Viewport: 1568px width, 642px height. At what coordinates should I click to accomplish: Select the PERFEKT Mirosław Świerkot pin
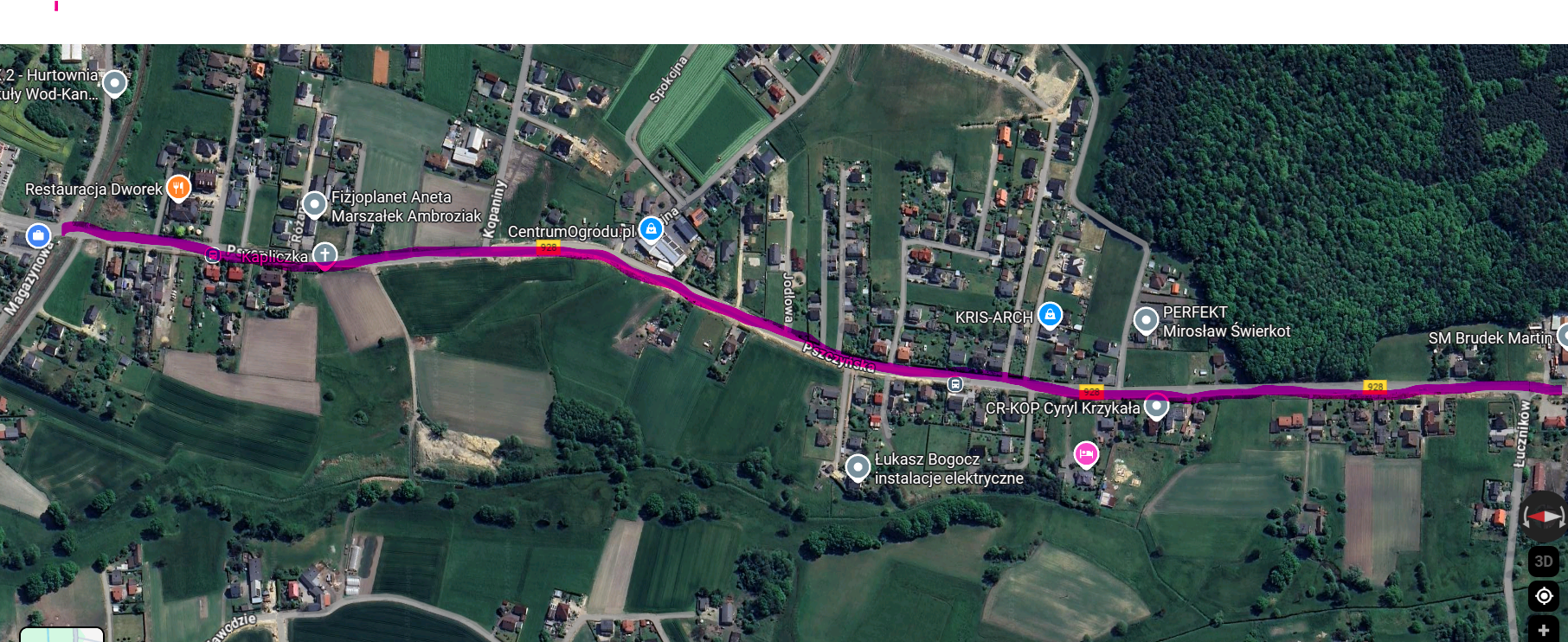[x=1146, y=320]
